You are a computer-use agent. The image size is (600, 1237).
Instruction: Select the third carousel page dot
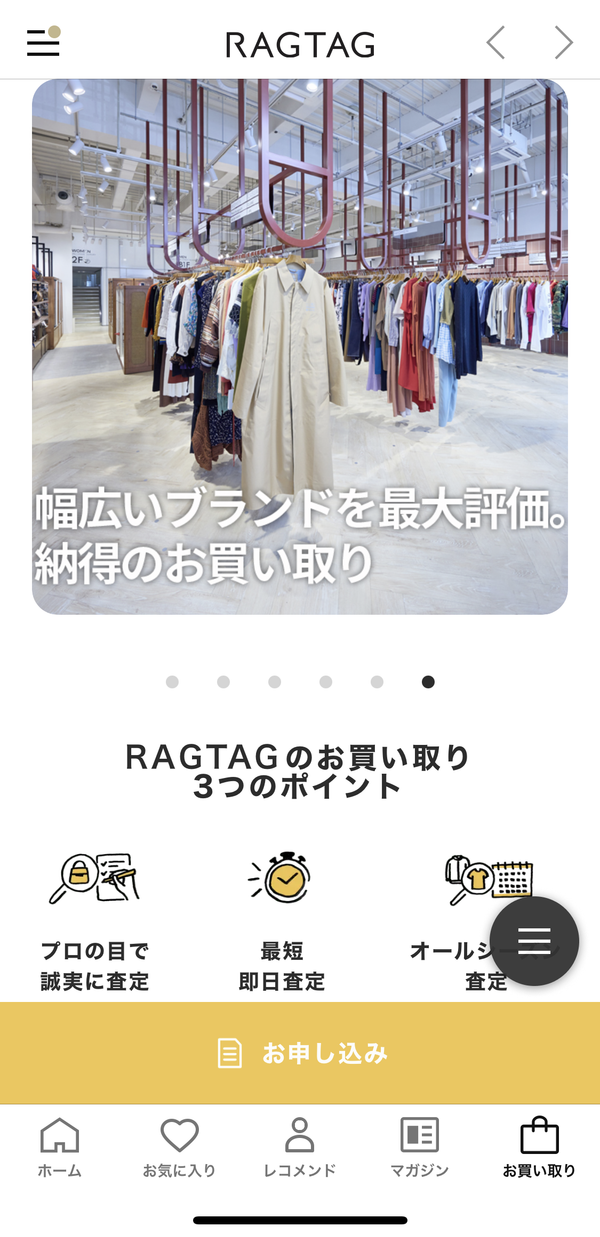point(274,682)
